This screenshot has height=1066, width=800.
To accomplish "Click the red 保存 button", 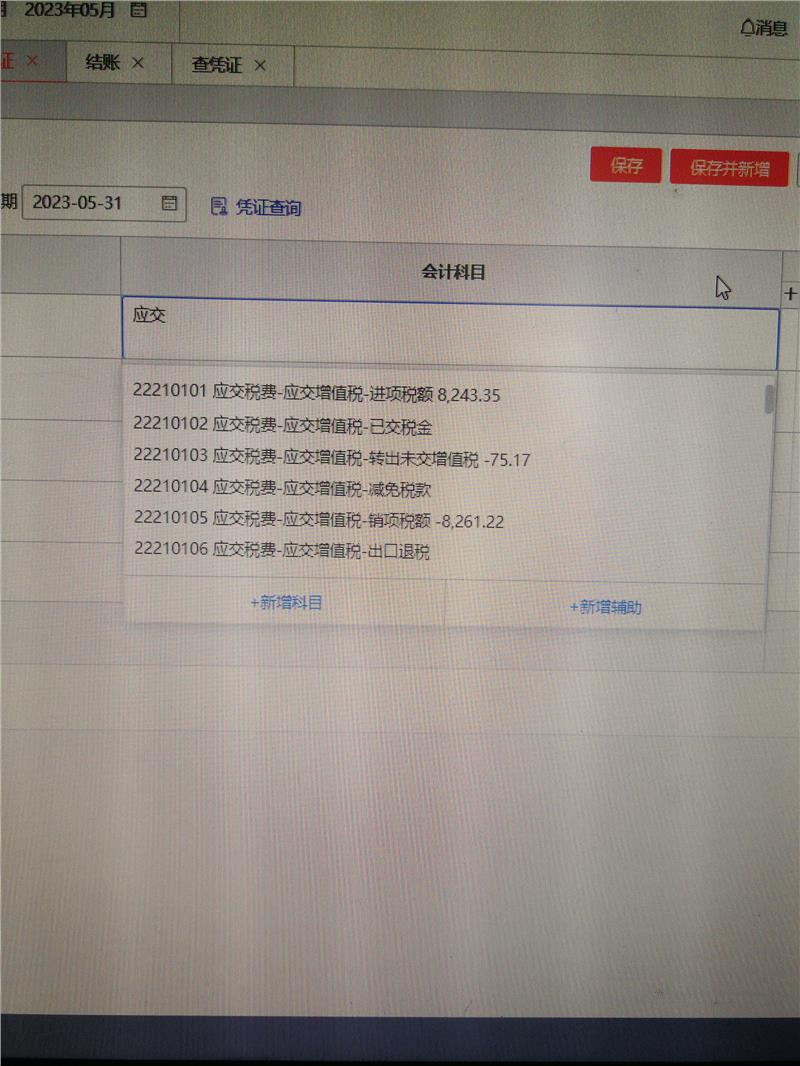I will pyautogui.click(x=626, y=166).
